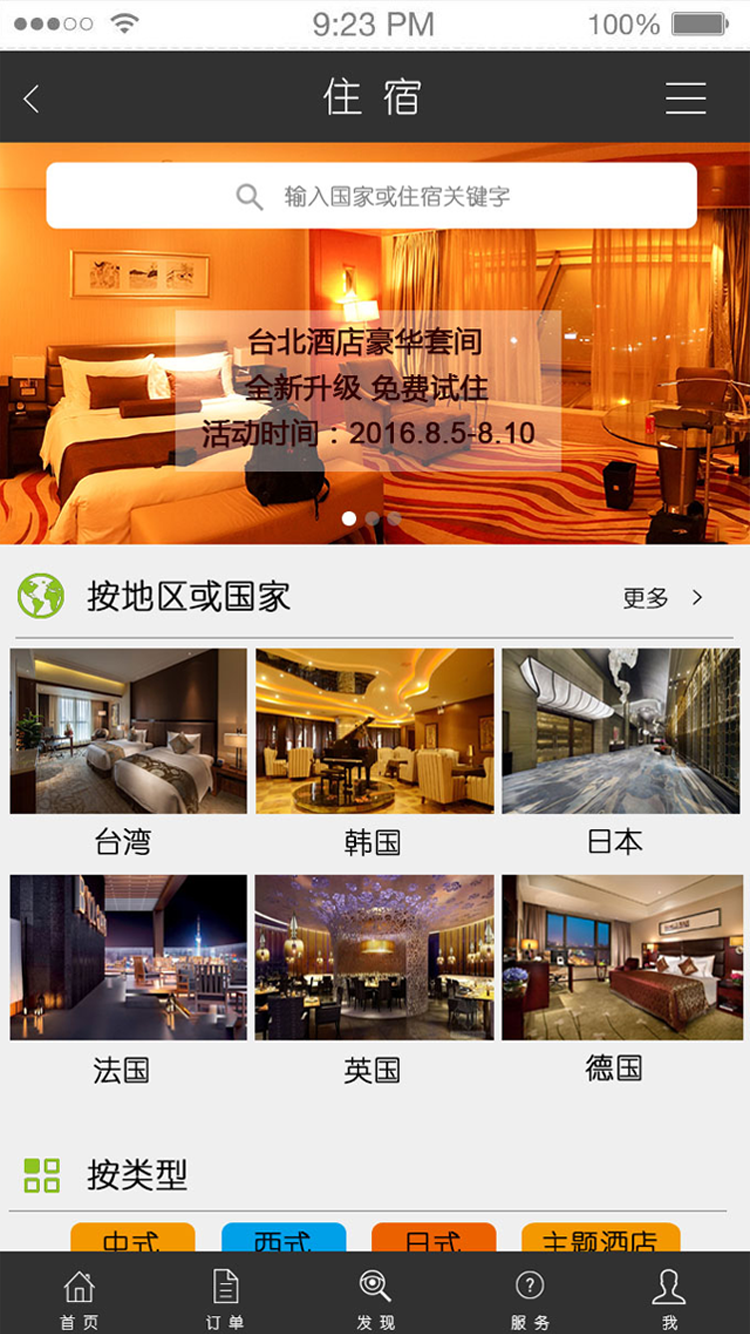The height and width of the screenshot is (1334, 750).
Task: Filter by 西式 type
Action: coord(283,1238)
